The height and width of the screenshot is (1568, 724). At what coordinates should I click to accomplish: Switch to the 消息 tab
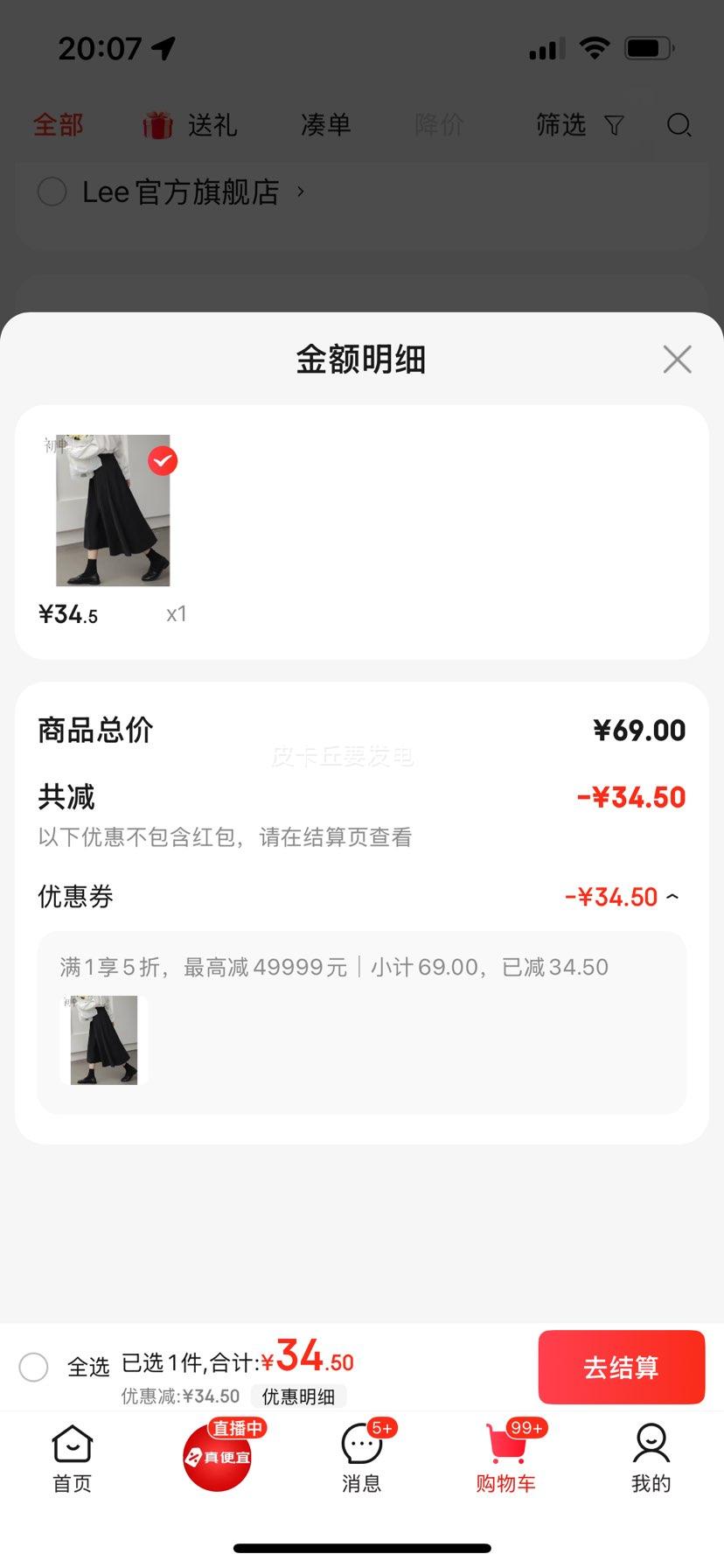tap(362, 1459)
